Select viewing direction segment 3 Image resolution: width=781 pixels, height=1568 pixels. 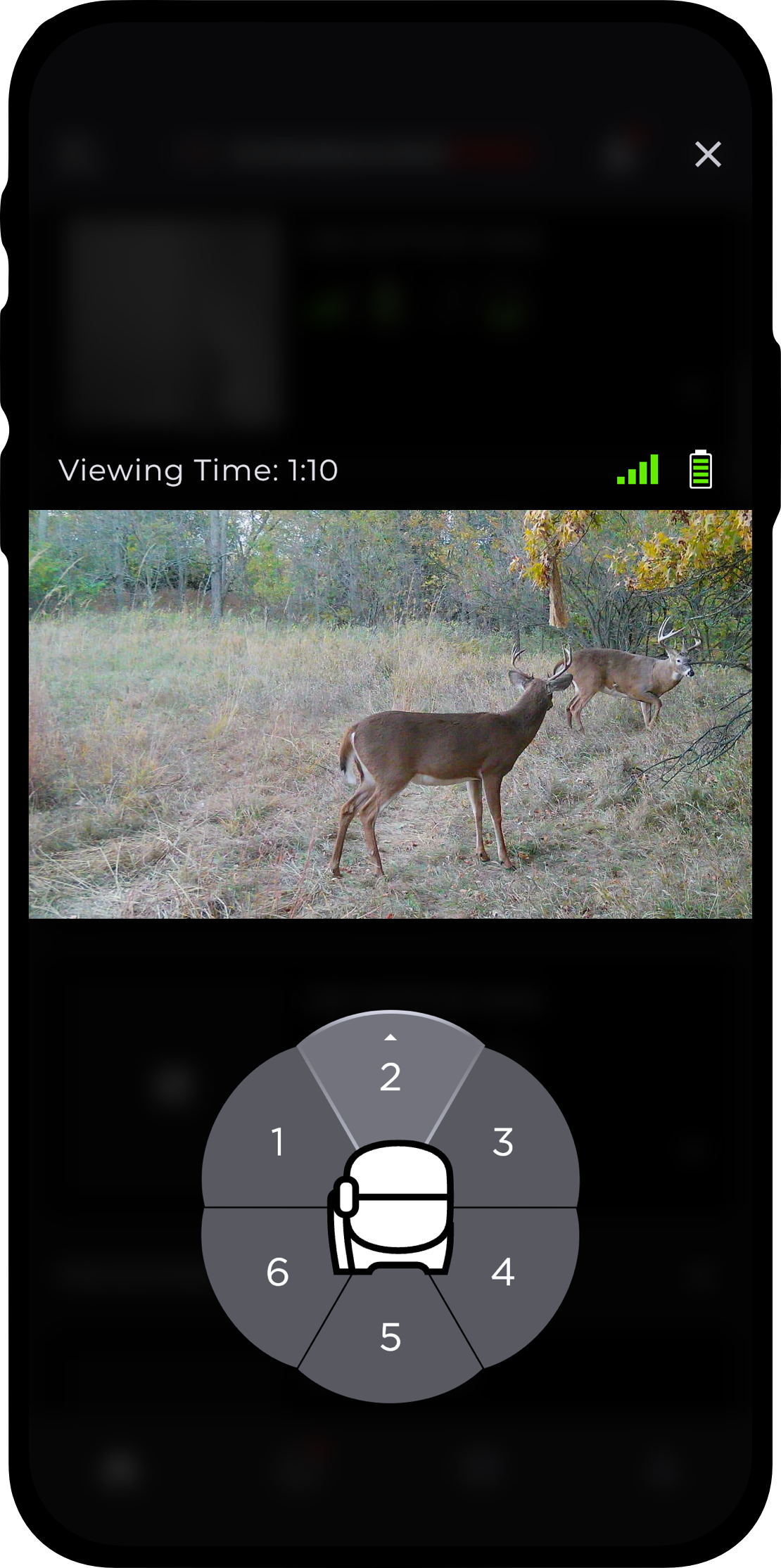(x=503, y=1140)
